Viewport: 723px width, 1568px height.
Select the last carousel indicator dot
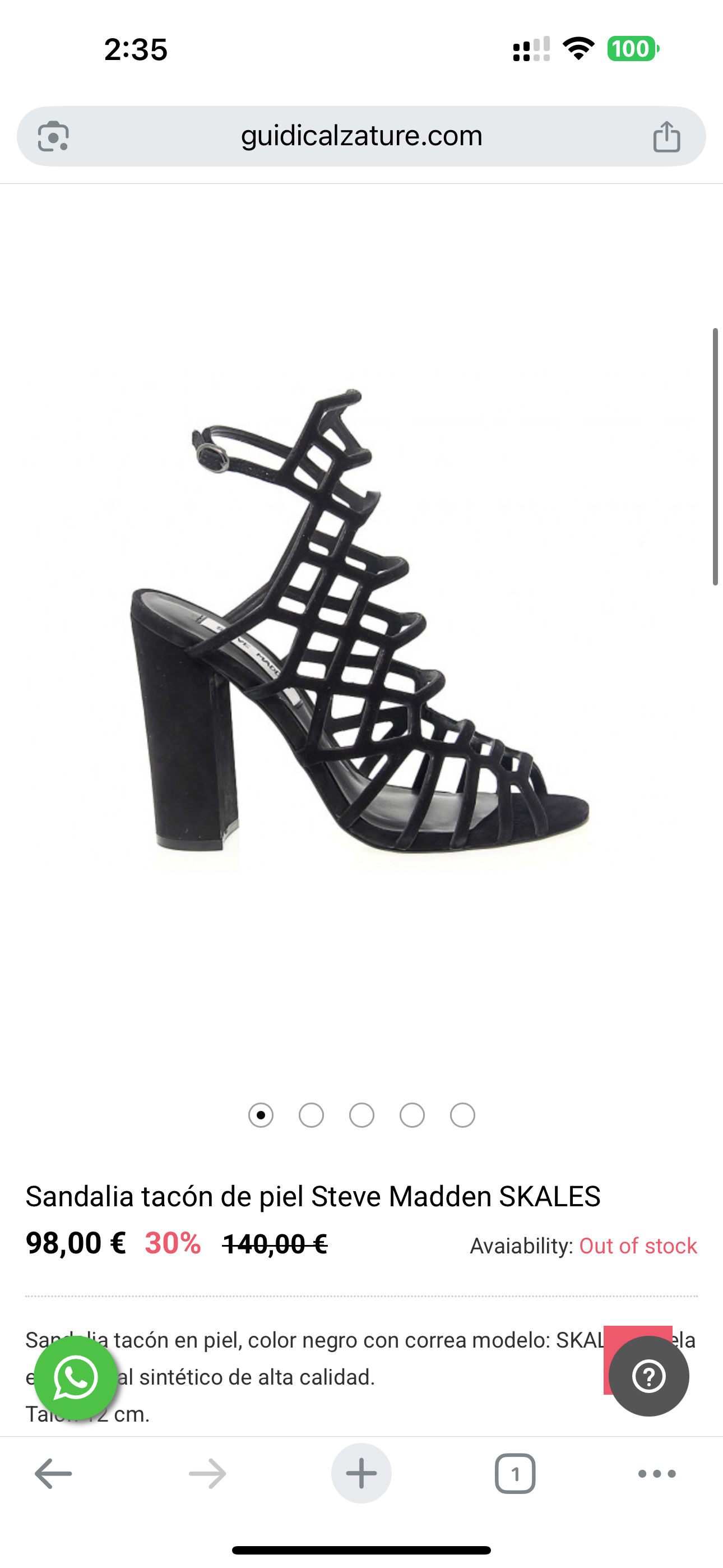point(462,1115)
